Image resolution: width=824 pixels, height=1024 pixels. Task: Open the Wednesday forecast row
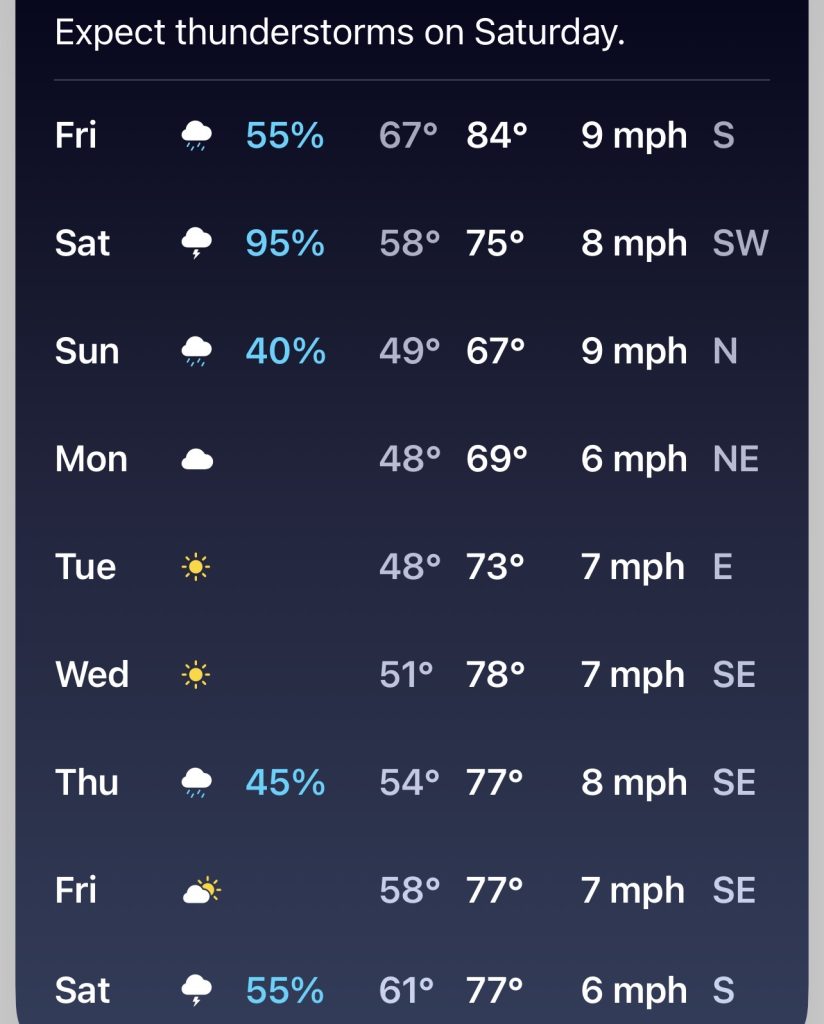tap(411, 675)
